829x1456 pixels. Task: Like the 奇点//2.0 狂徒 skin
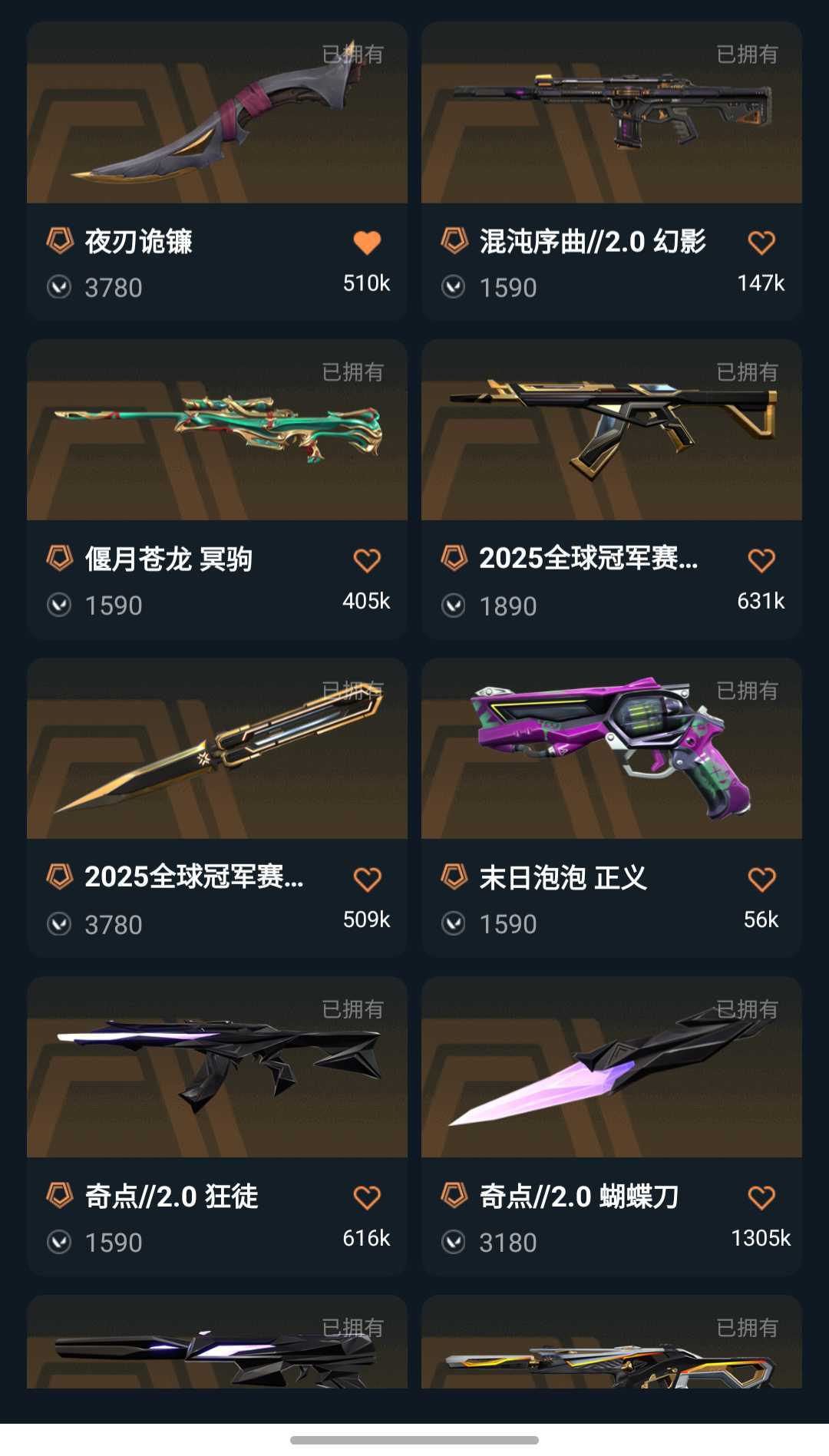(367, 1197)
